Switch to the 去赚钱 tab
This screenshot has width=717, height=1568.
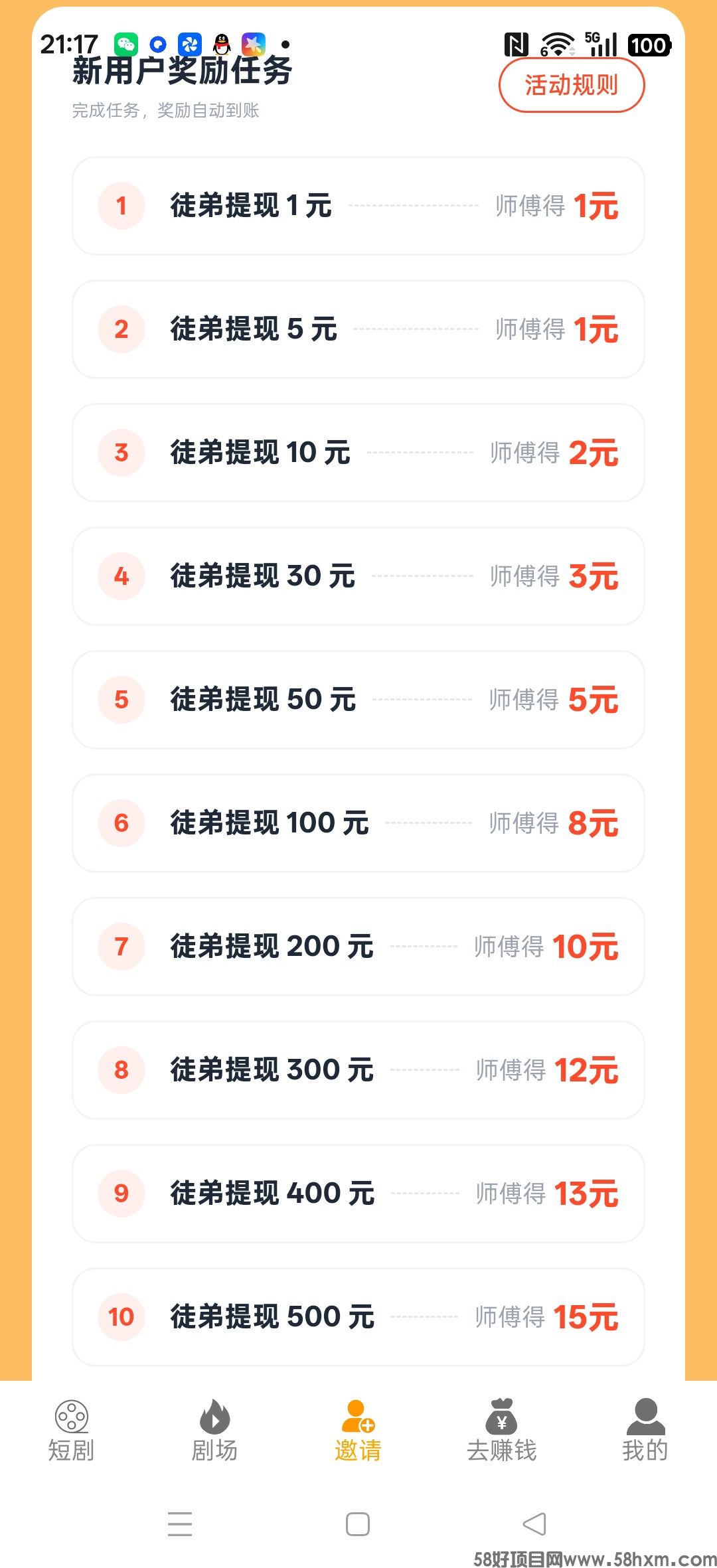(501, 1434)
